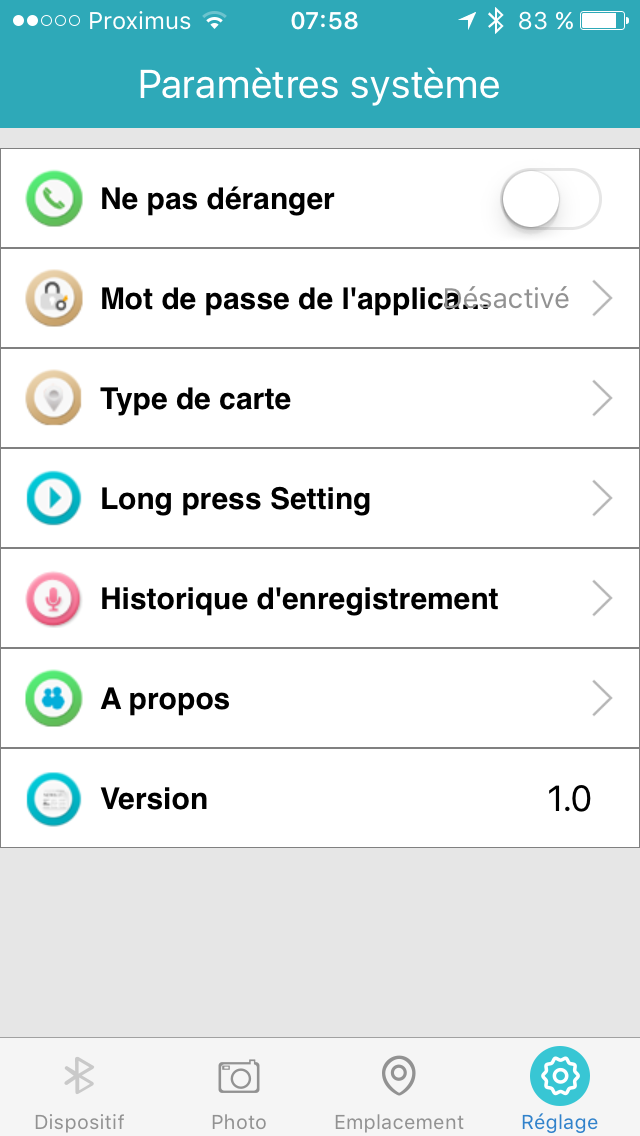Toggle the Ne pas déranger switch
This screenshot has height=1136, width=640.
click(549, 199)
